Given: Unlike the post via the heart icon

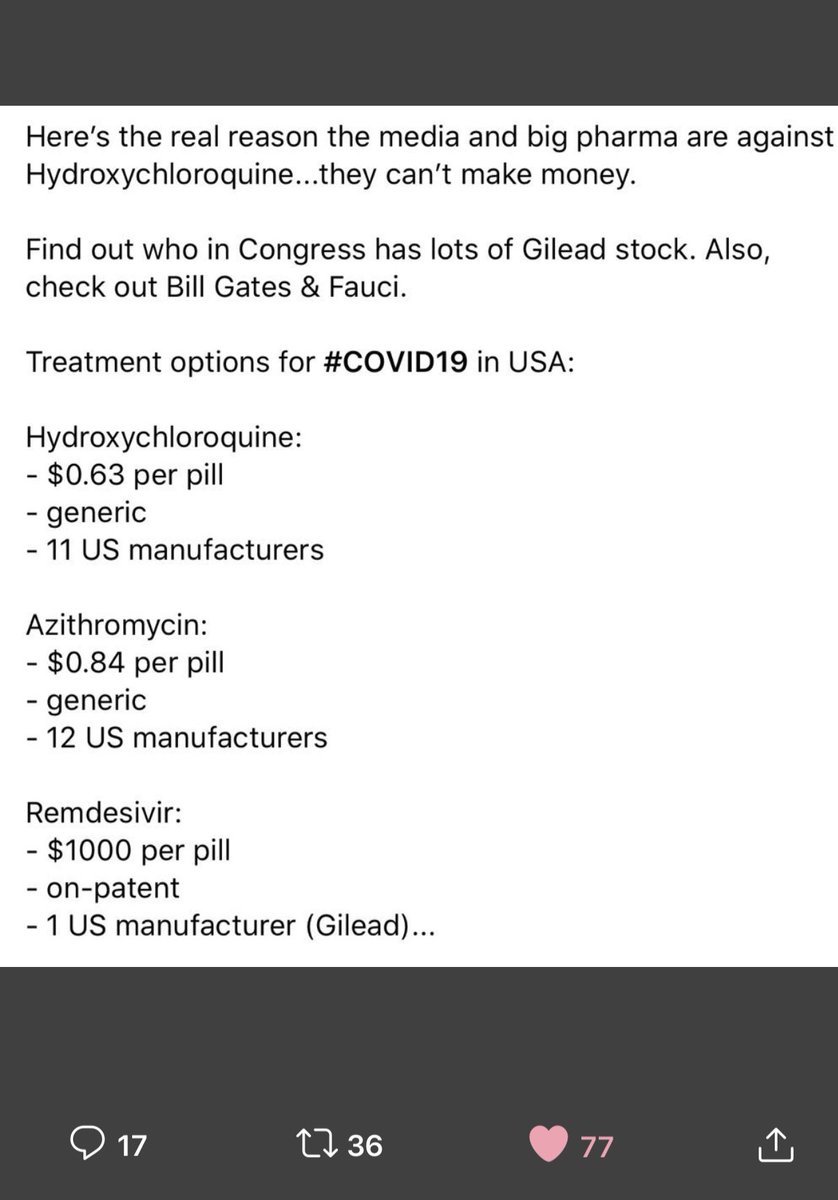Looking at the screenshot, I should [548, 1145].
